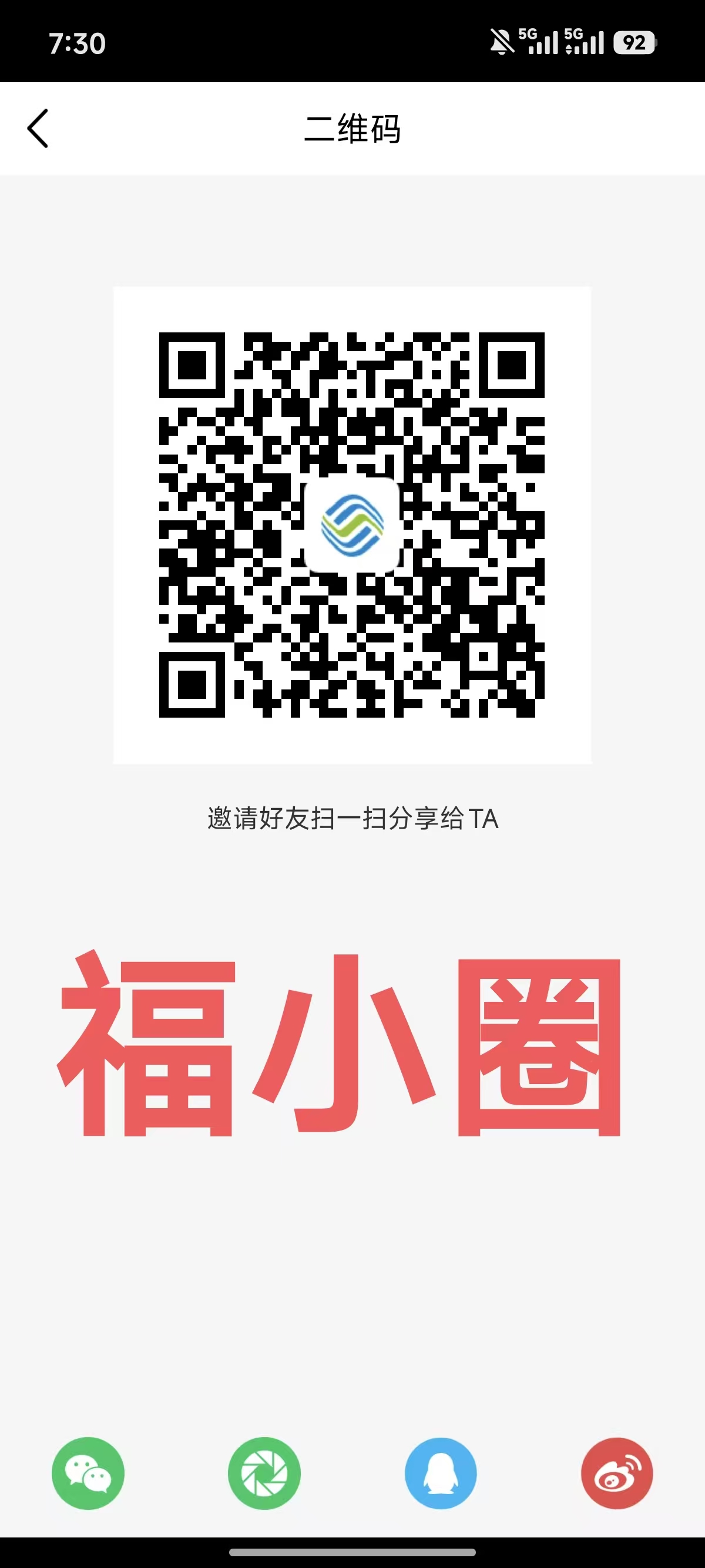Share to WeChat Moments via aperture icon
The height and width of the screenshot is (1568, 705).
click(x=264, y=1473)
